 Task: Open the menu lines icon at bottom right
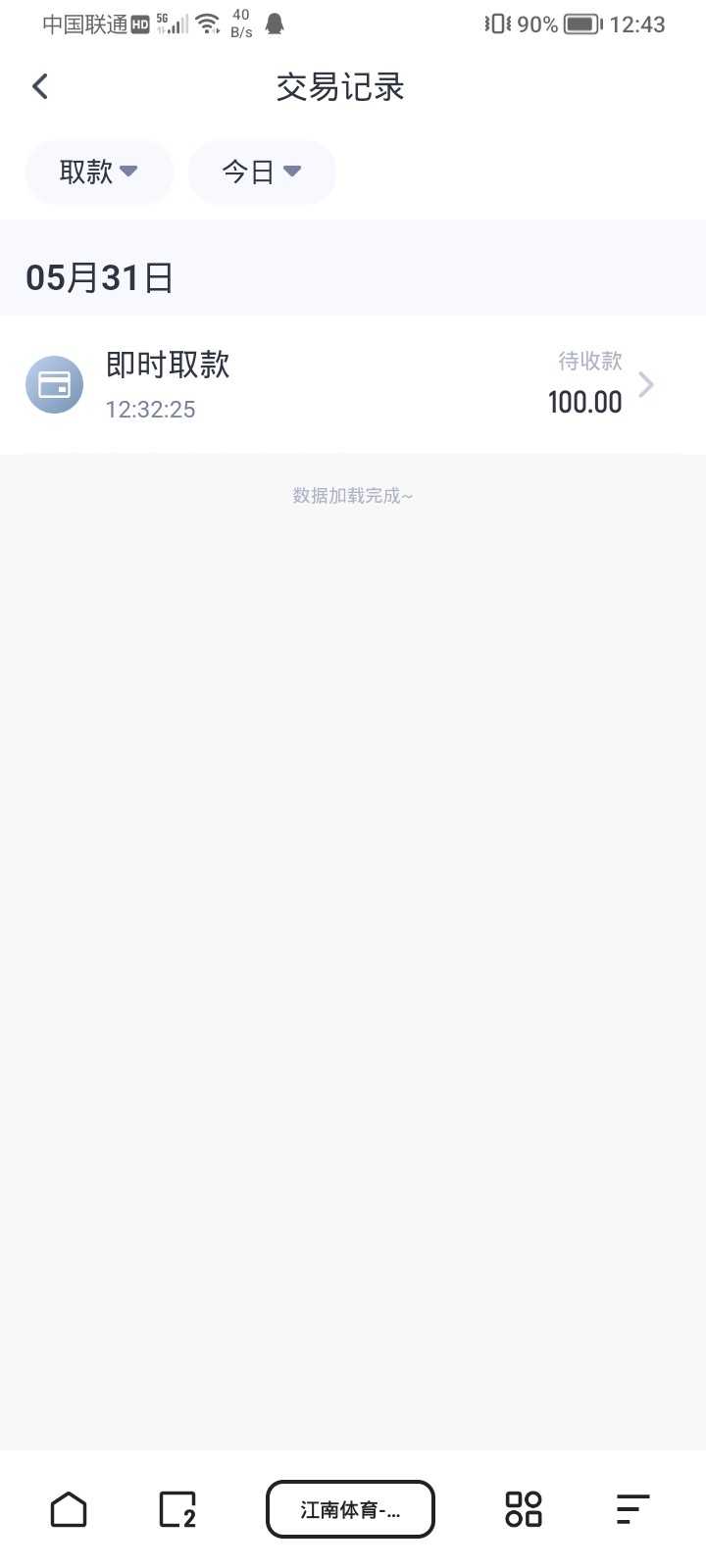pyautogui.click(x=632, y=1509)
